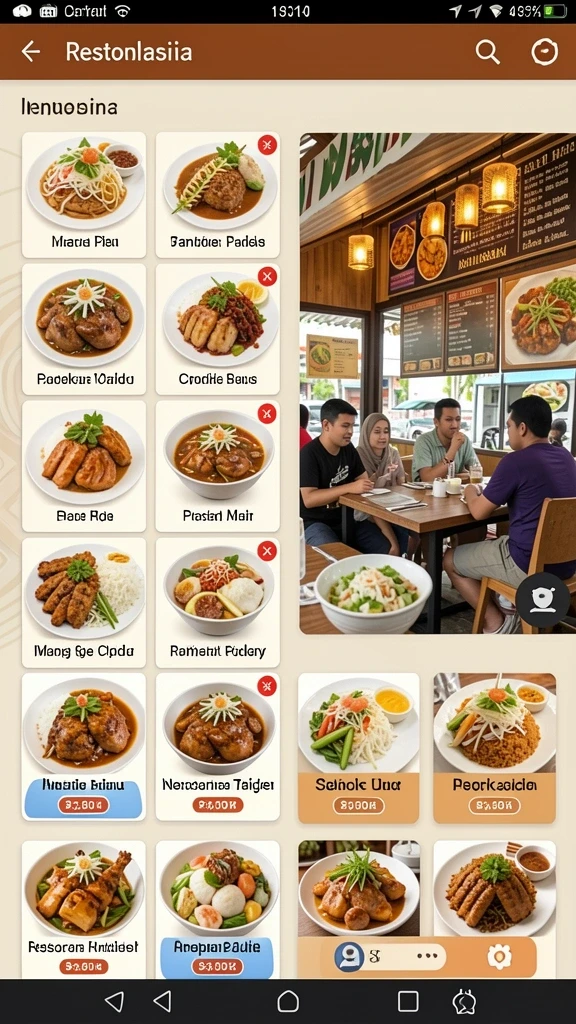The height and width of the screenshot is (1024, 576).
Task: Show recent apps with the square button
Action: pyautogui.click(x=408, y=1001)
